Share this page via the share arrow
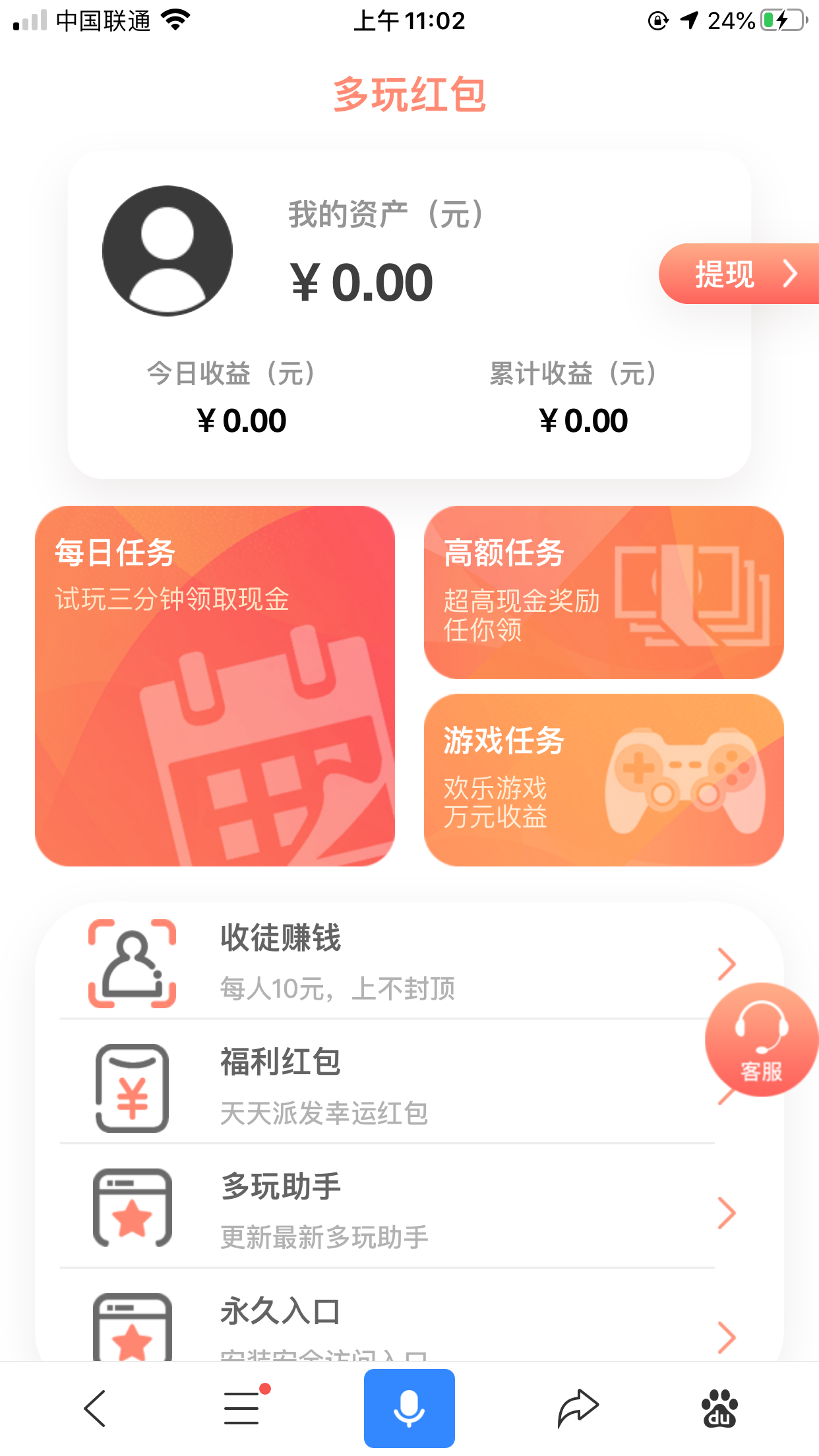This screenshot has width=819, height=1456. pos(578,1409)
